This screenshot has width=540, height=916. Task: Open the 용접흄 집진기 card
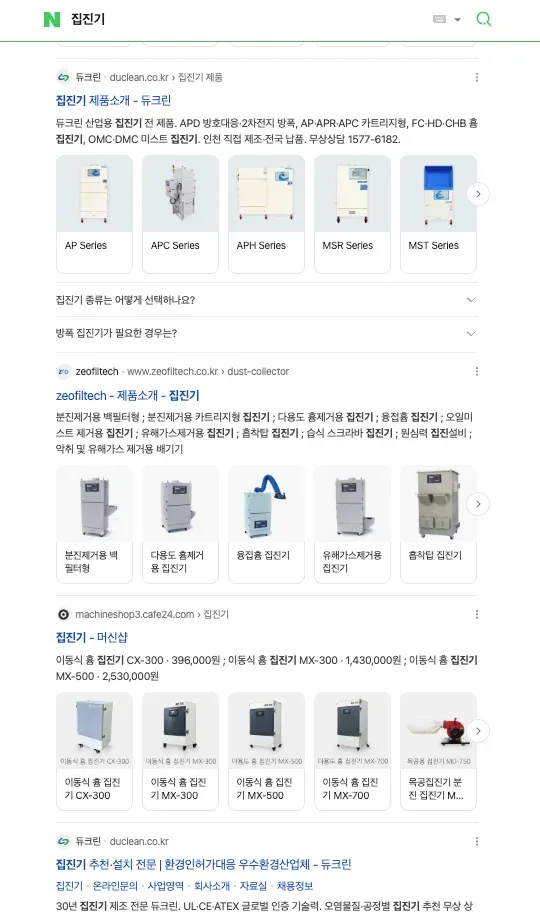(x=266, y=524)
